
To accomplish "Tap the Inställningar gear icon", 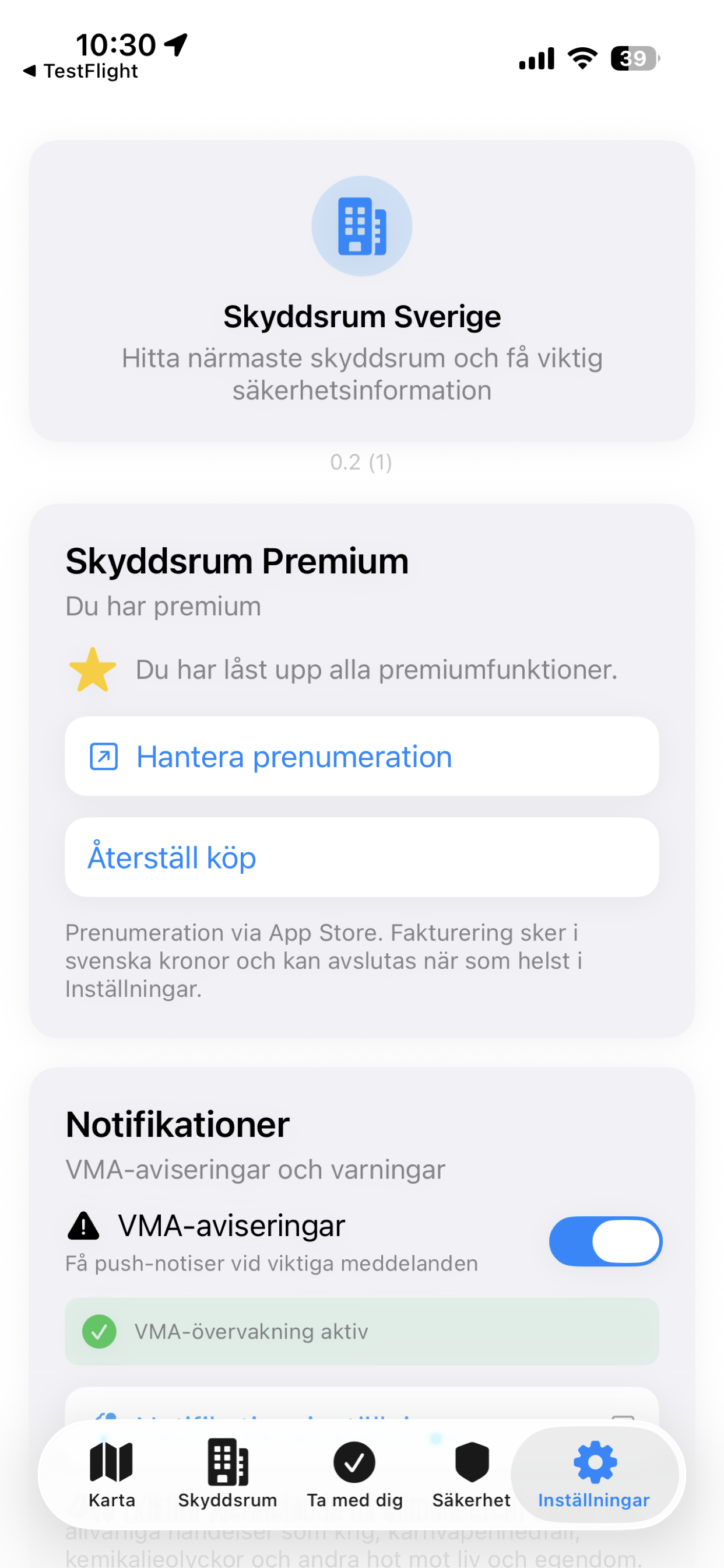I will [x=594, y=1462].
